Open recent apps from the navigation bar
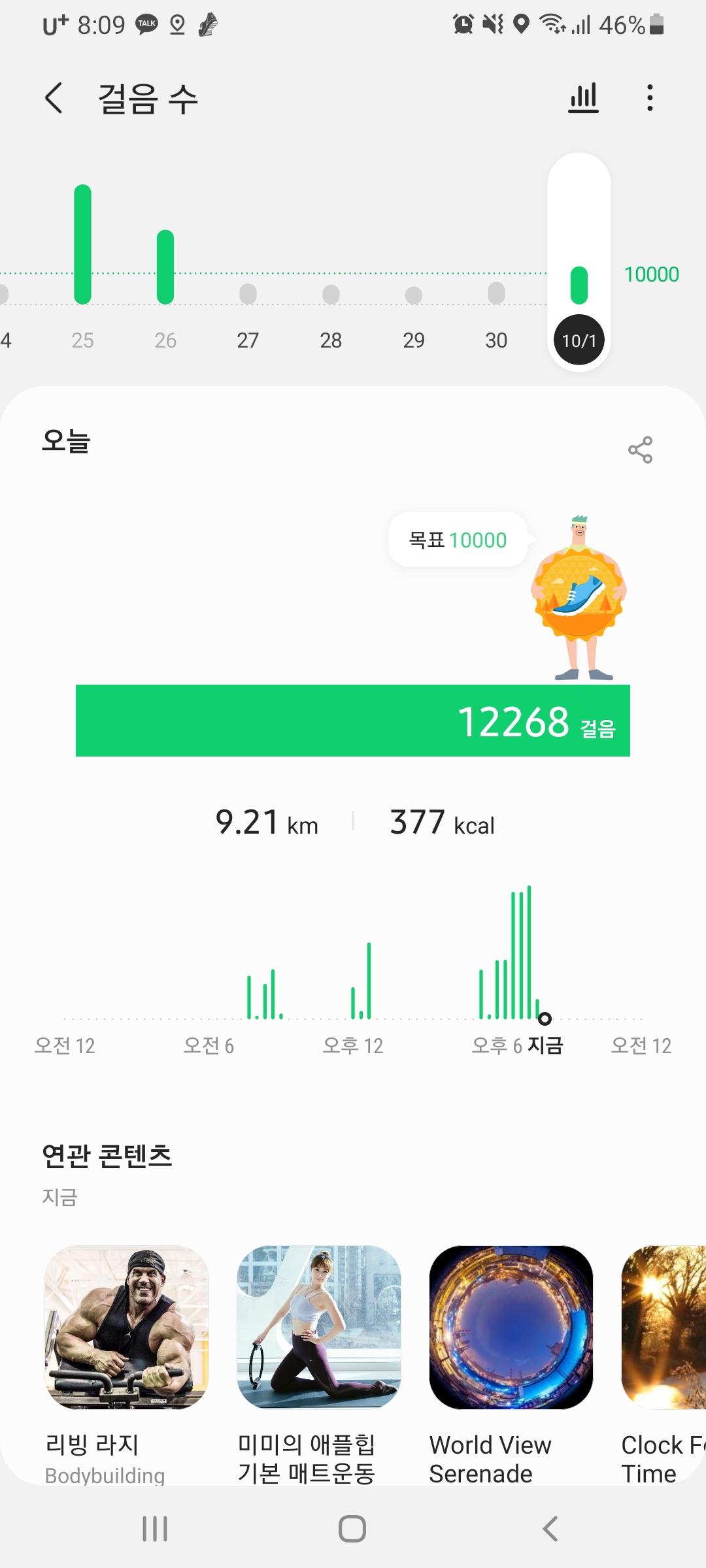Screen dimensions: 706x1568 pyautogui.click(x=155, y=1529)
